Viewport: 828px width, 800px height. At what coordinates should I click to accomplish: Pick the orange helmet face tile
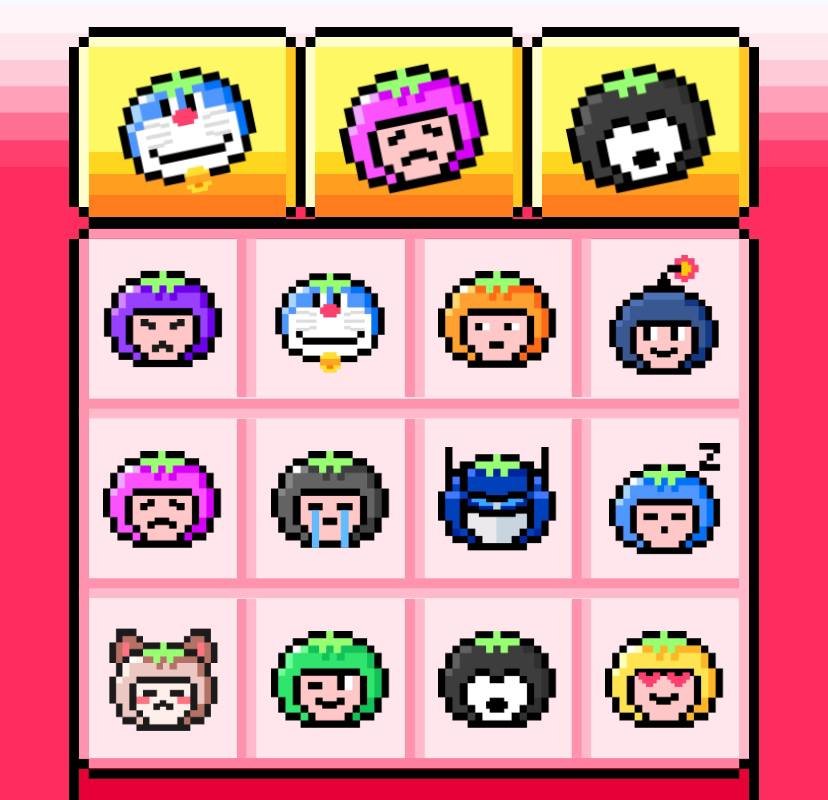(x=497, y=320)
